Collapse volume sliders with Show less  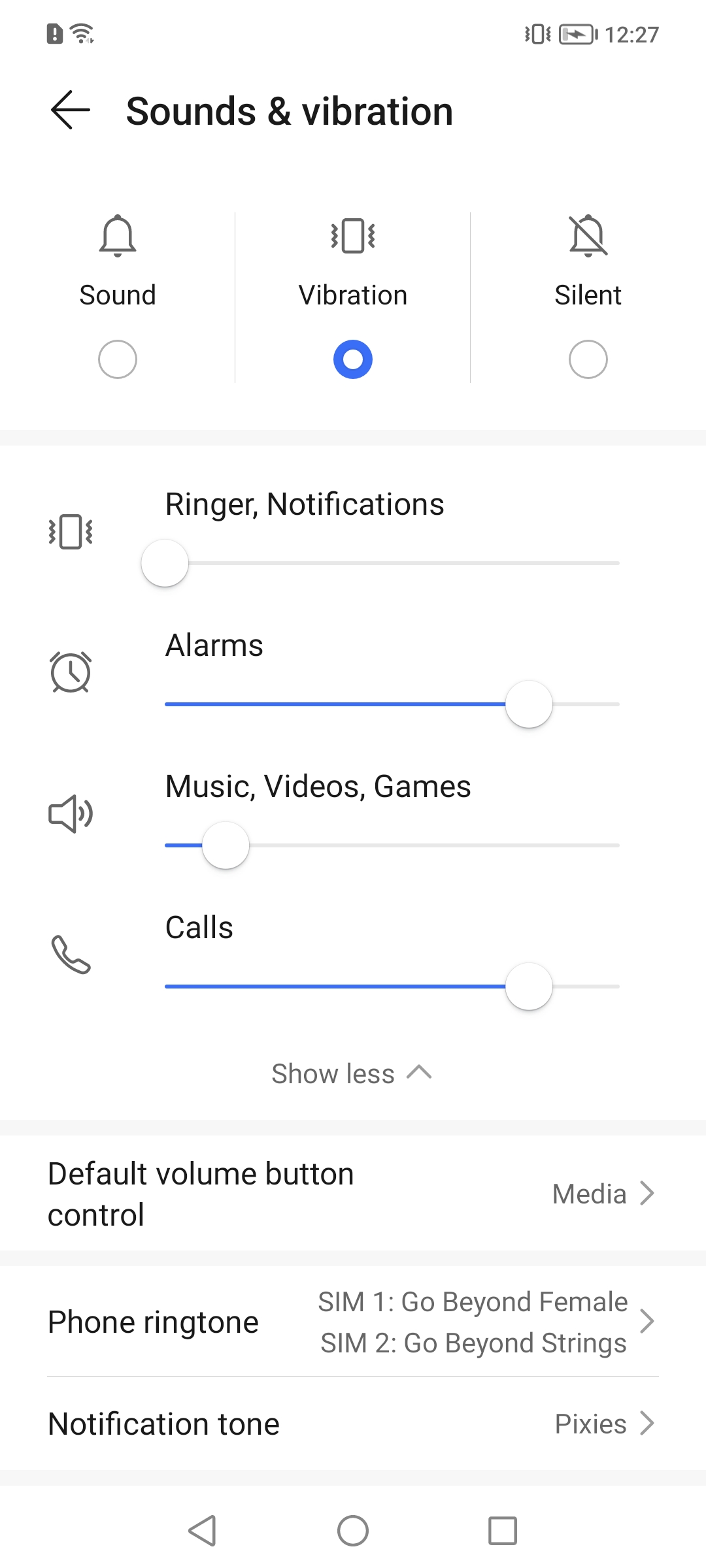pos(352,1073)
